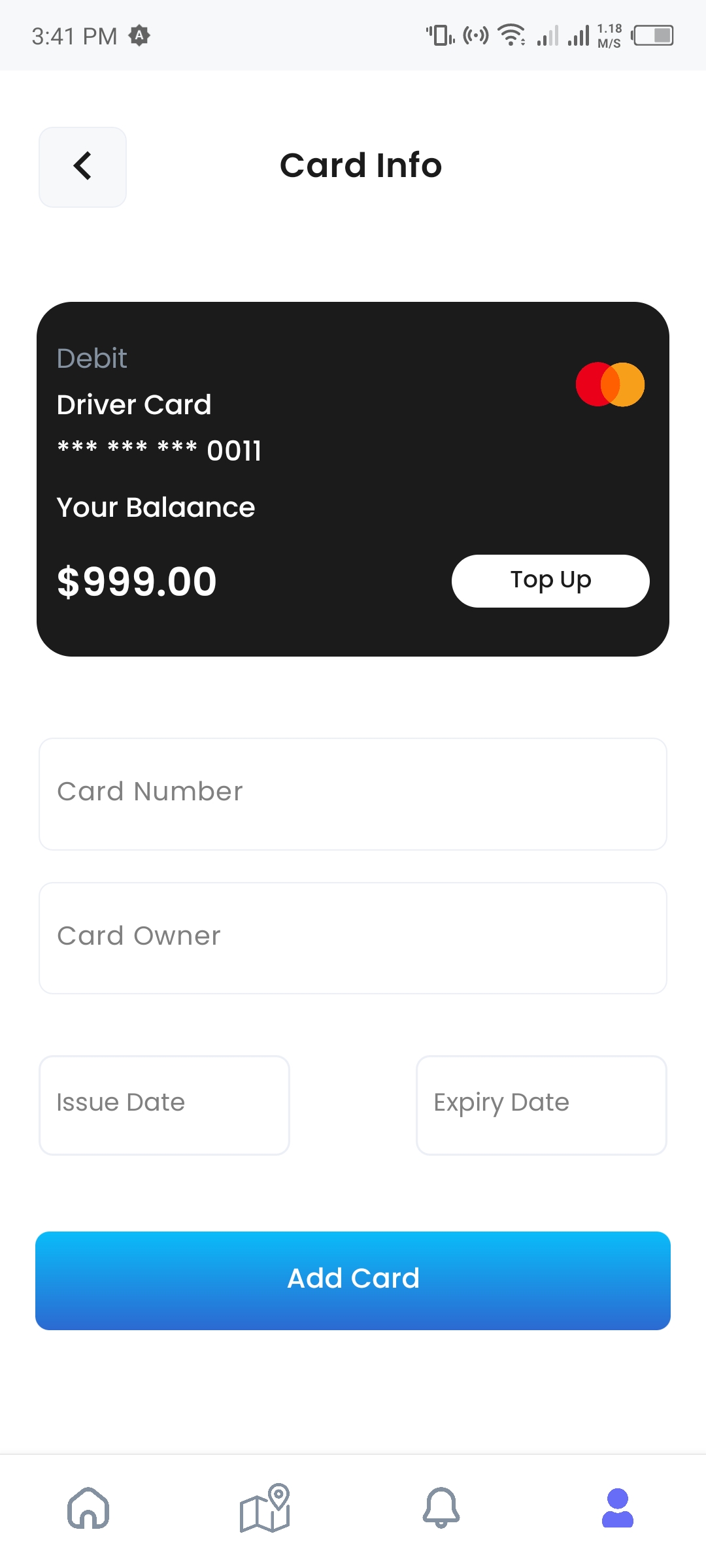Open the Issue Date field

tap(164, 1104)
